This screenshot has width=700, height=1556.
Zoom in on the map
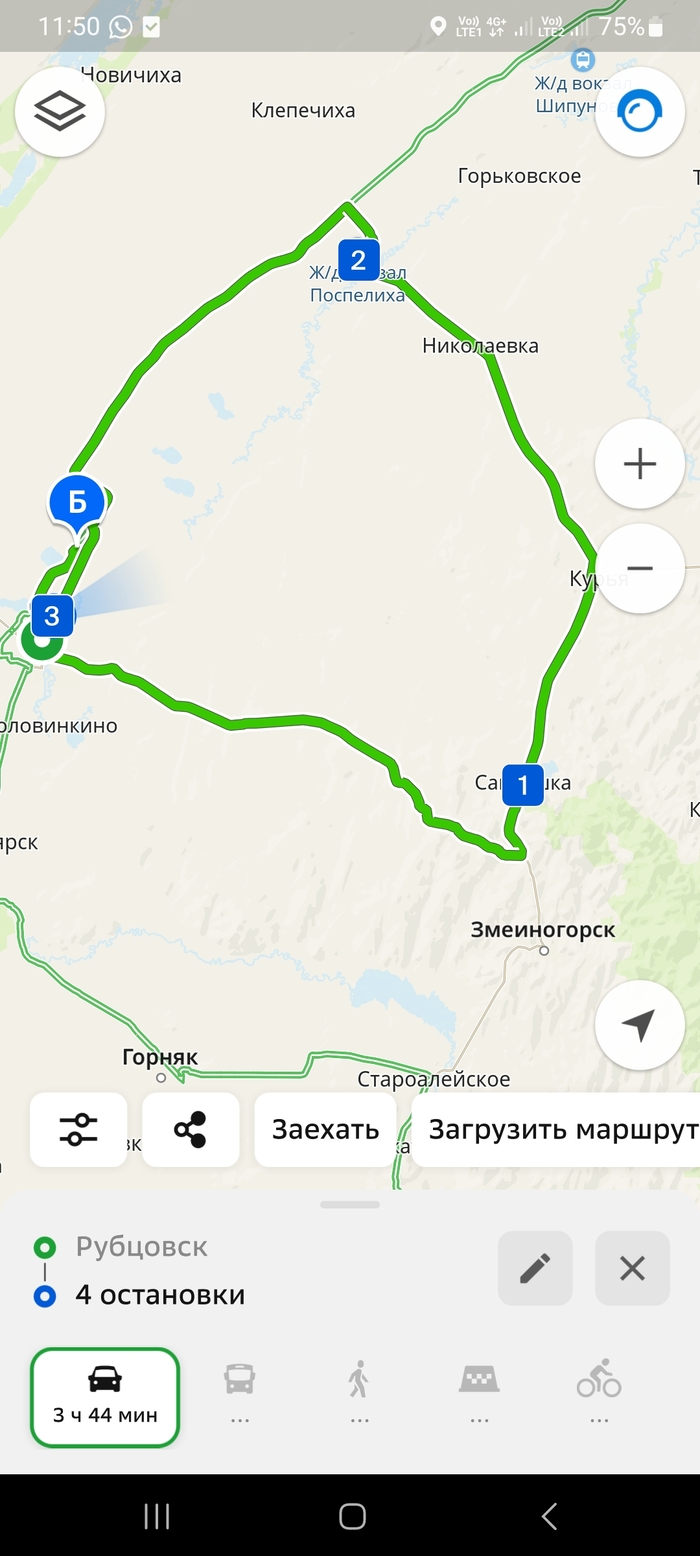point(639,464)
